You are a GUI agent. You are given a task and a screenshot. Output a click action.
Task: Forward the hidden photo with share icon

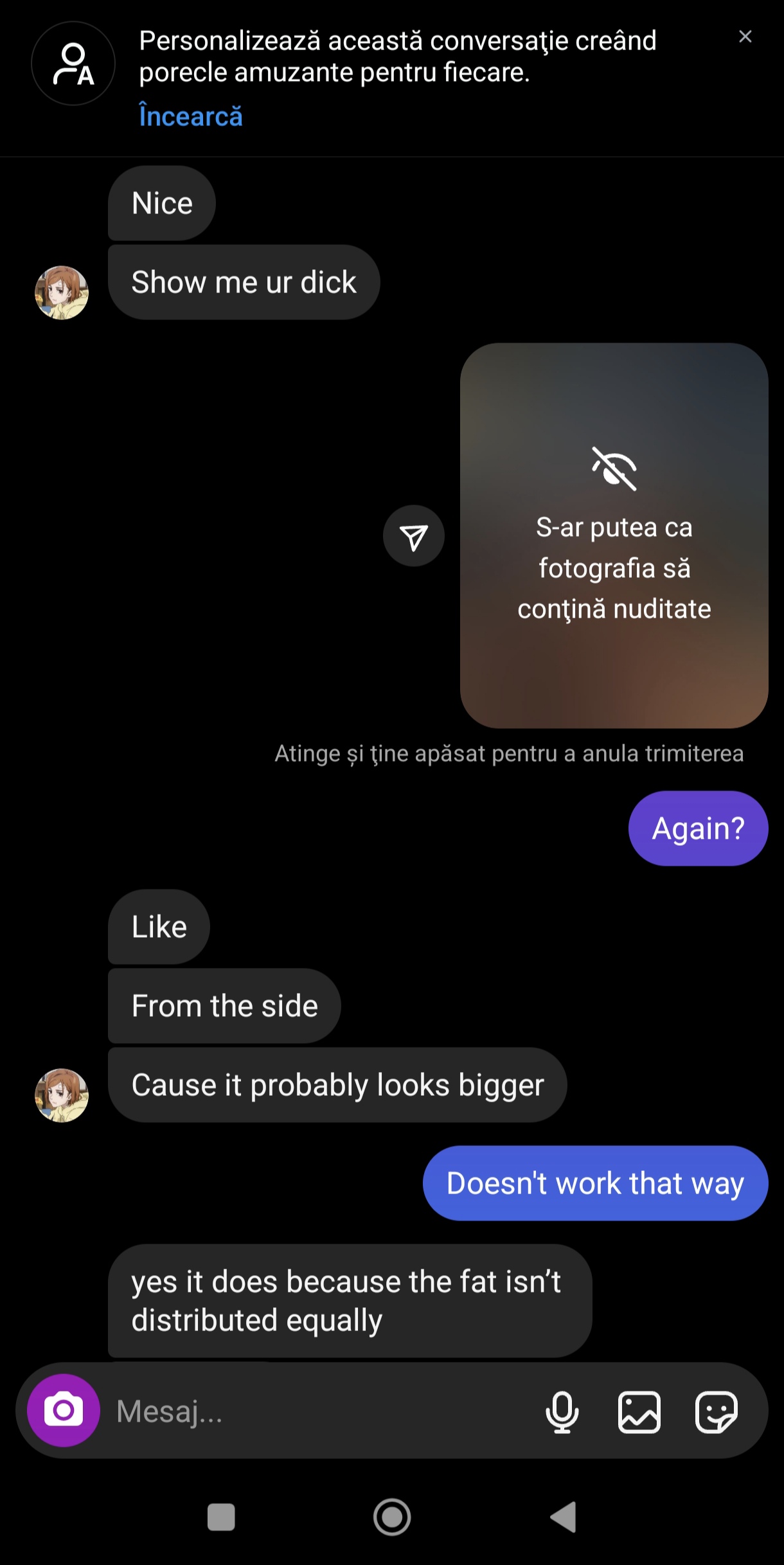pos(414,536)
